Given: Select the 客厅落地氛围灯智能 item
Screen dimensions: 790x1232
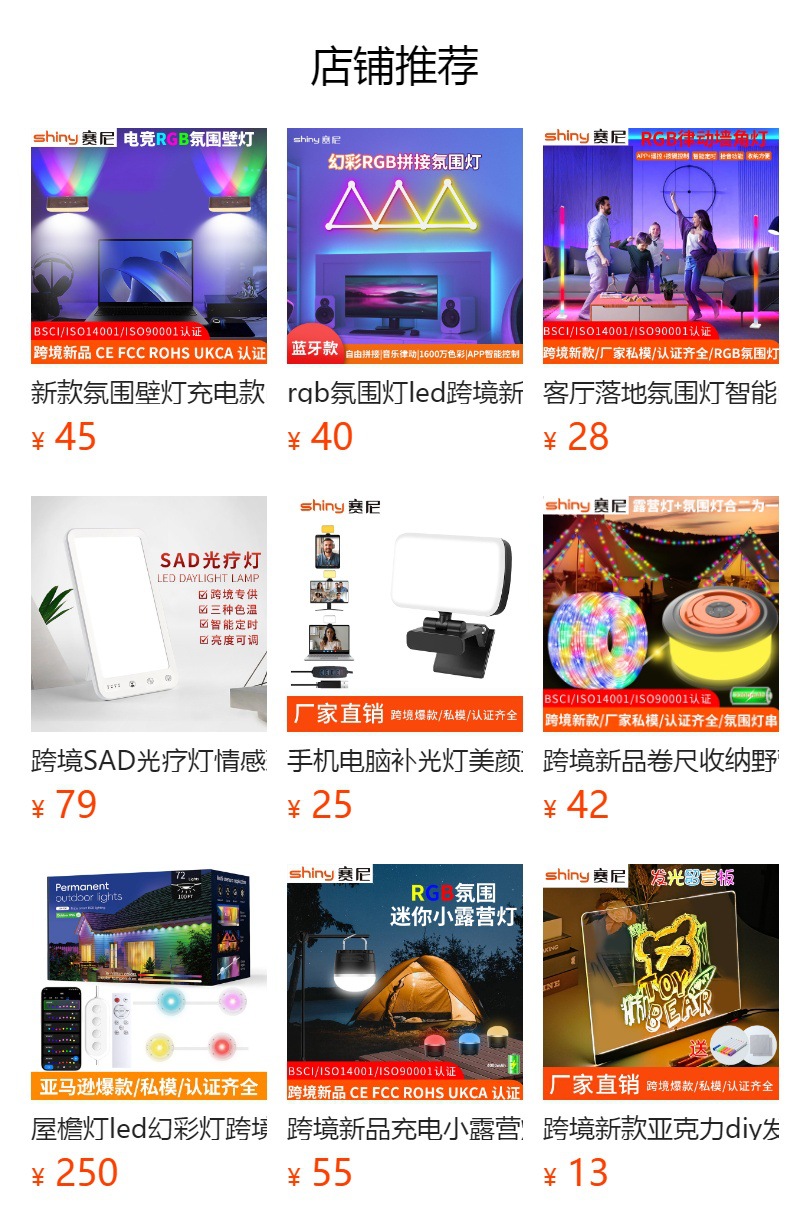Looking at the screenshot, I should pos(661,246).
